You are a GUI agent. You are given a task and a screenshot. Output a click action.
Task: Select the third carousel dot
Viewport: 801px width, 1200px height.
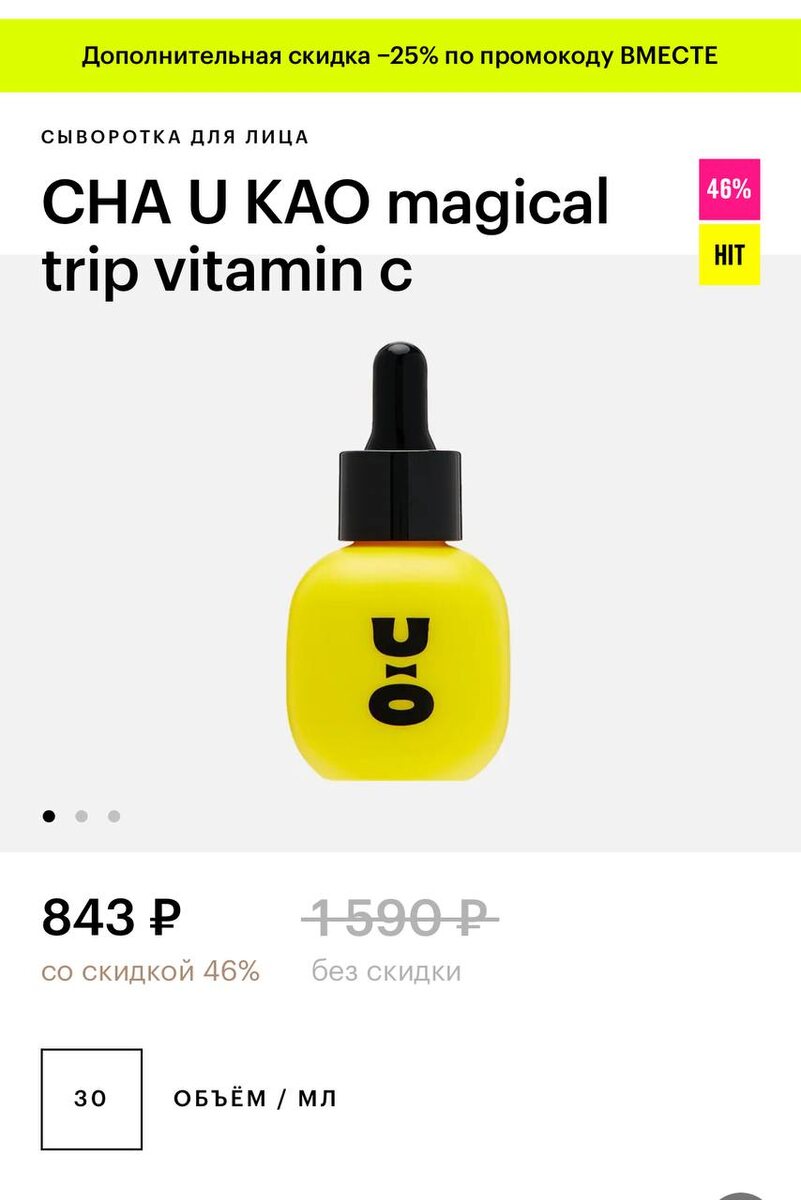tap(116, 815)
